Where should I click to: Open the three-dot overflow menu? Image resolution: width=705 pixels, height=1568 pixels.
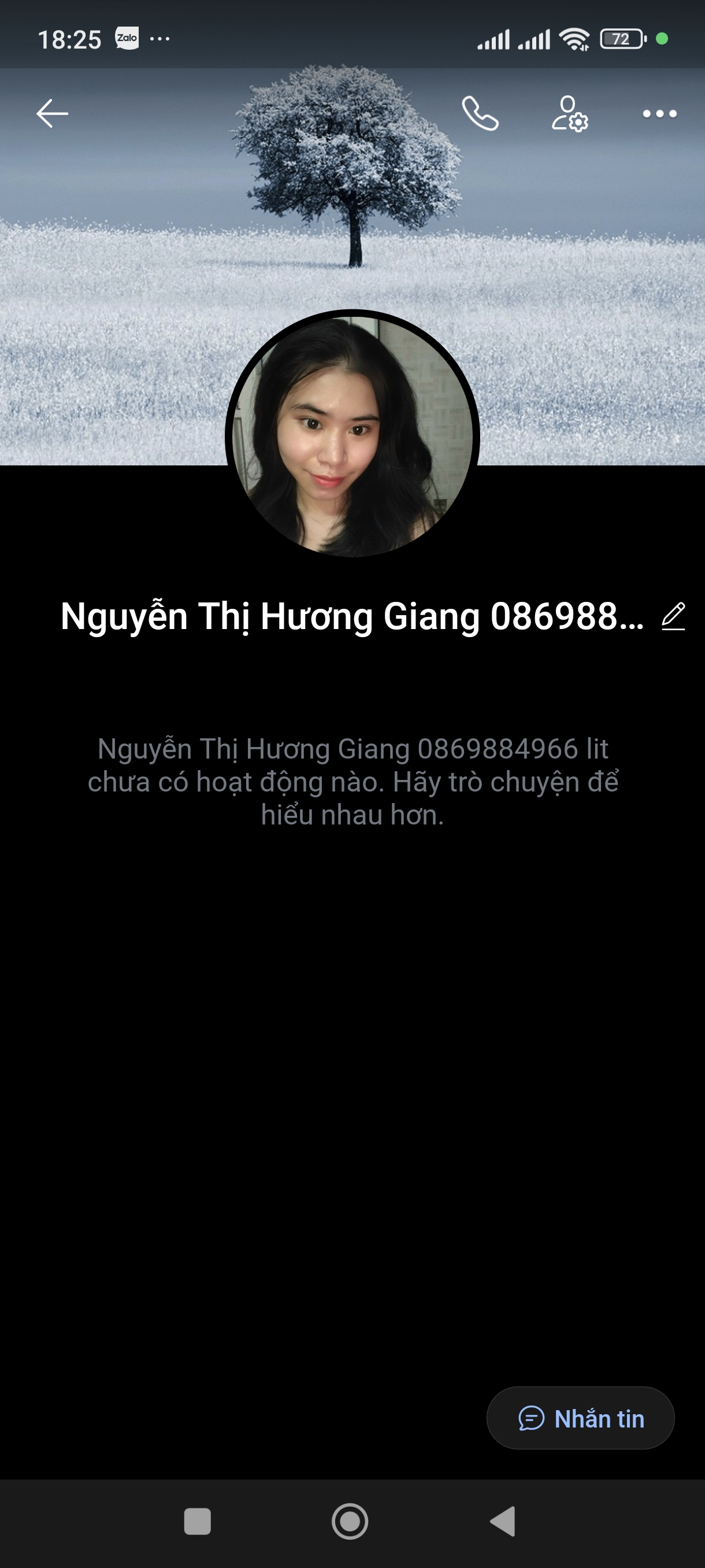tap(659, 114)
